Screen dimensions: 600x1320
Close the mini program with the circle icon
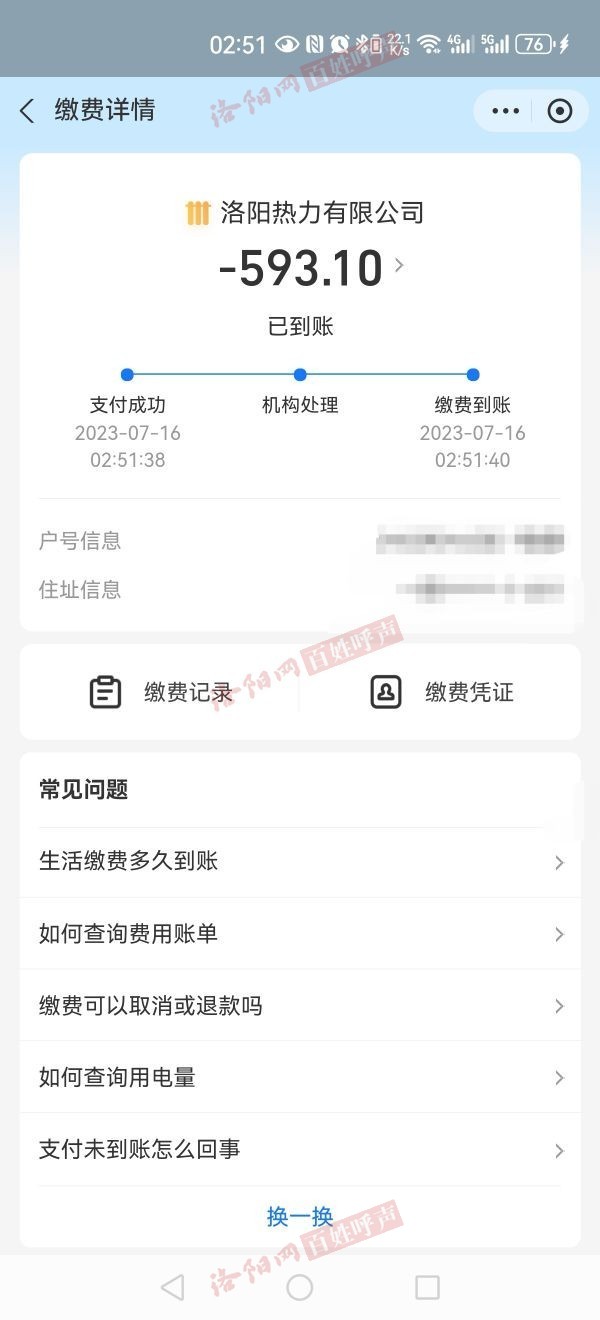coord(560,111)
